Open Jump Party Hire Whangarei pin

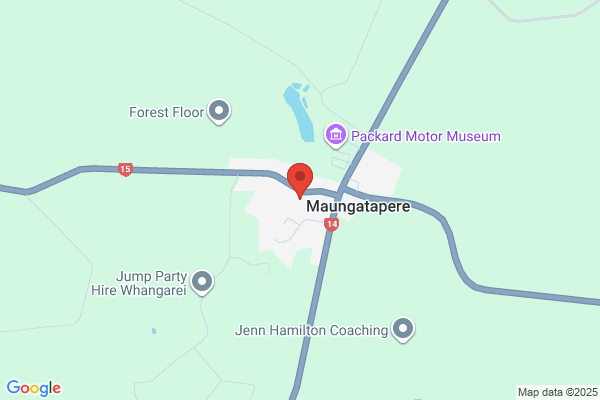(x=202, y=282)
